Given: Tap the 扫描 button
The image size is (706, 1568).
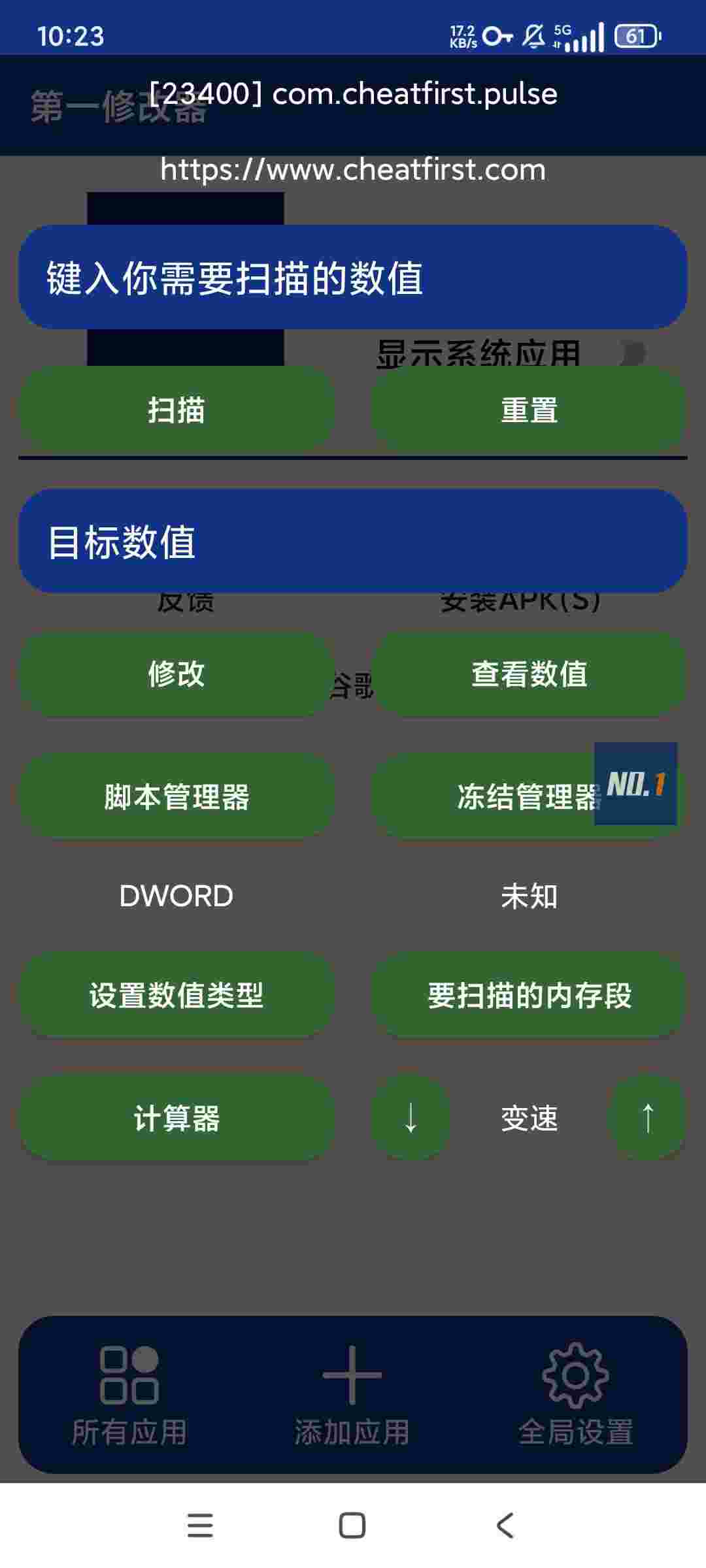Looking at the screenshot, I should pos(176,410).
